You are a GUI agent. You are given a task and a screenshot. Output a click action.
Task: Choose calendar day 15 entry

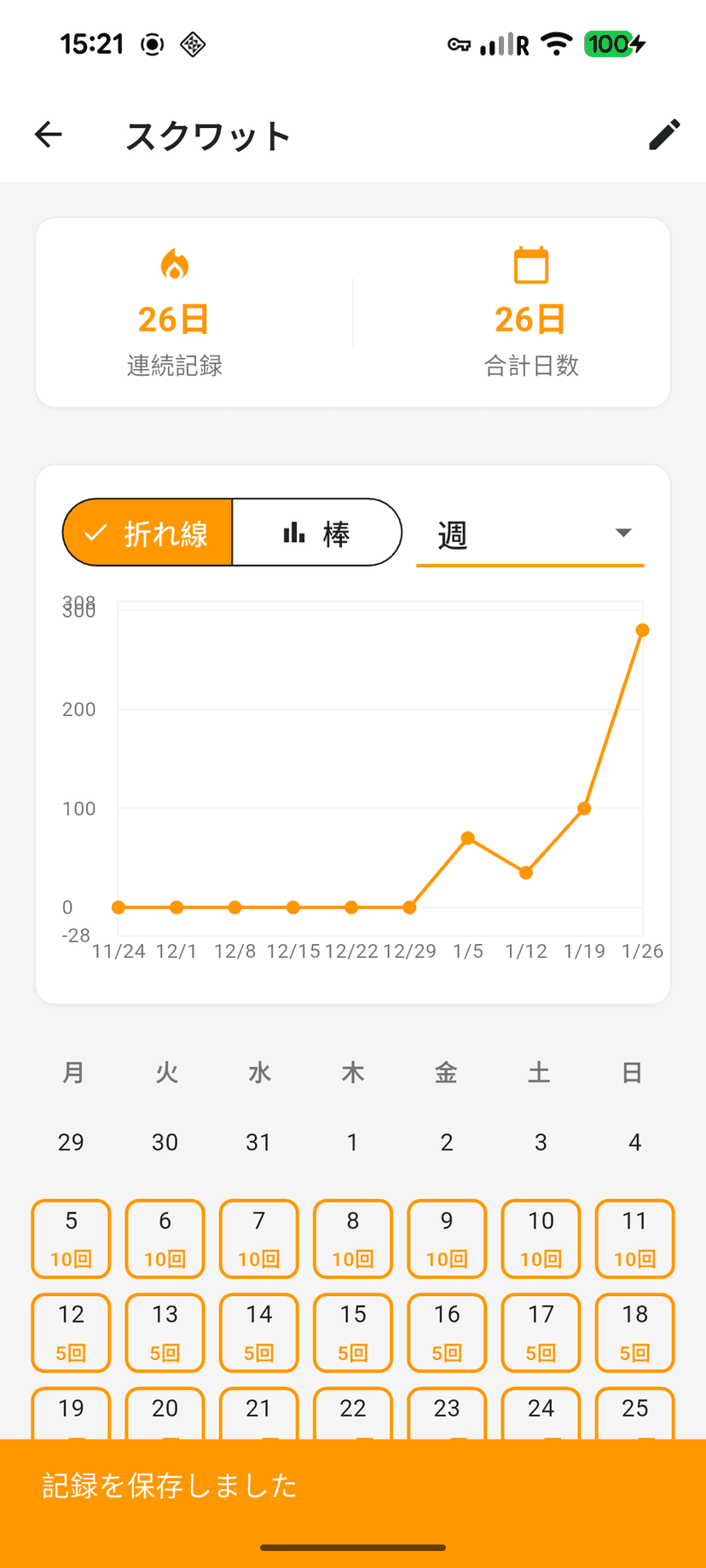point(353,1332)
